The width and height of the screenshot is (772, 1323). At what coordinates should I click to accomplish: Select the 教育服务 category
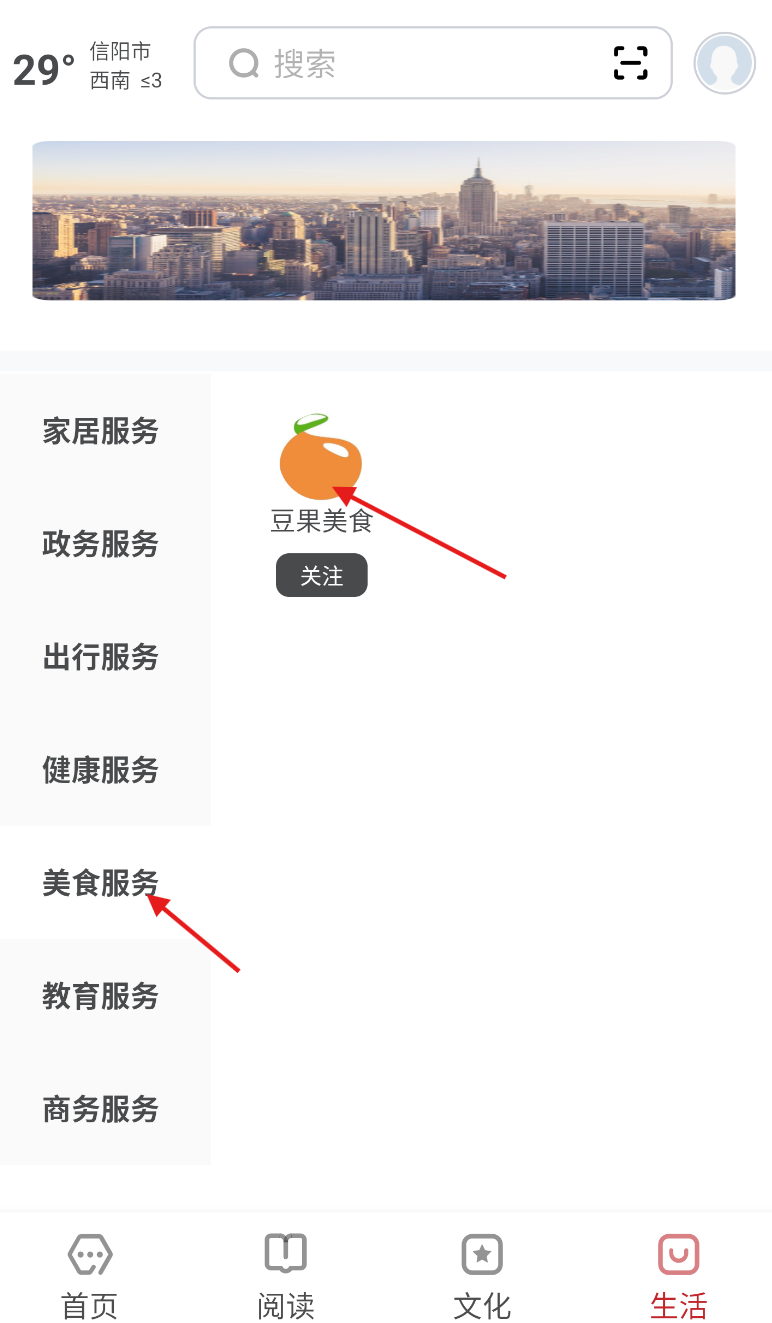click(x=101, y=996)
